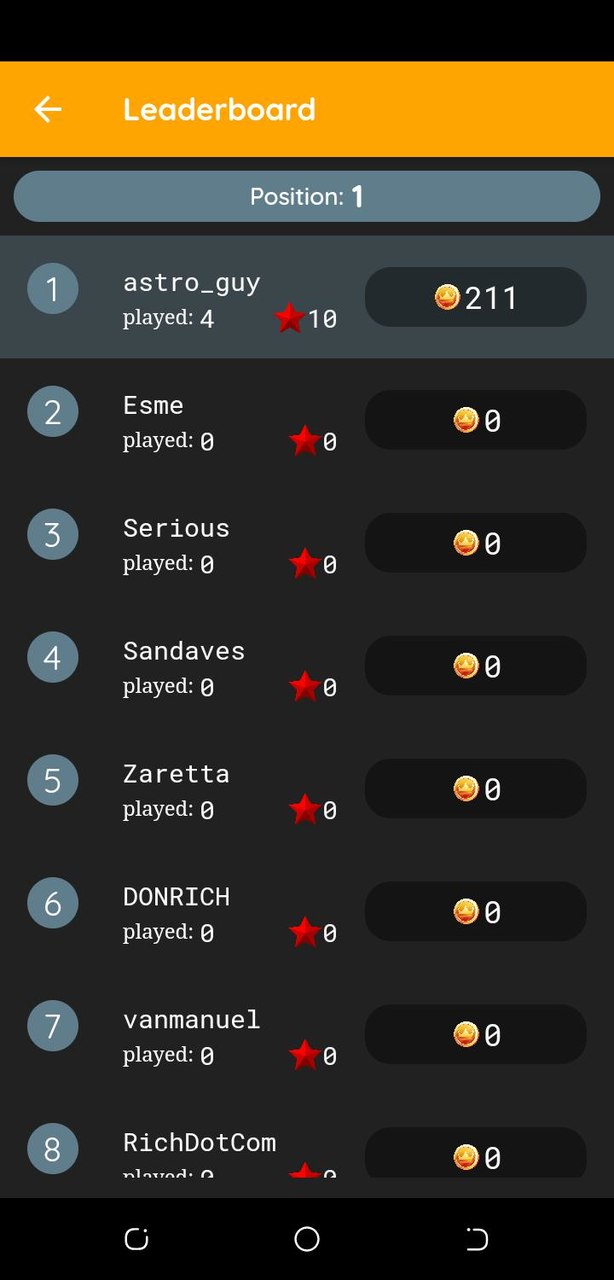The width and height of the screenshot is (614, 1280).
Task: Go back from the Leaderboard screen
Action: pos(48,109)
